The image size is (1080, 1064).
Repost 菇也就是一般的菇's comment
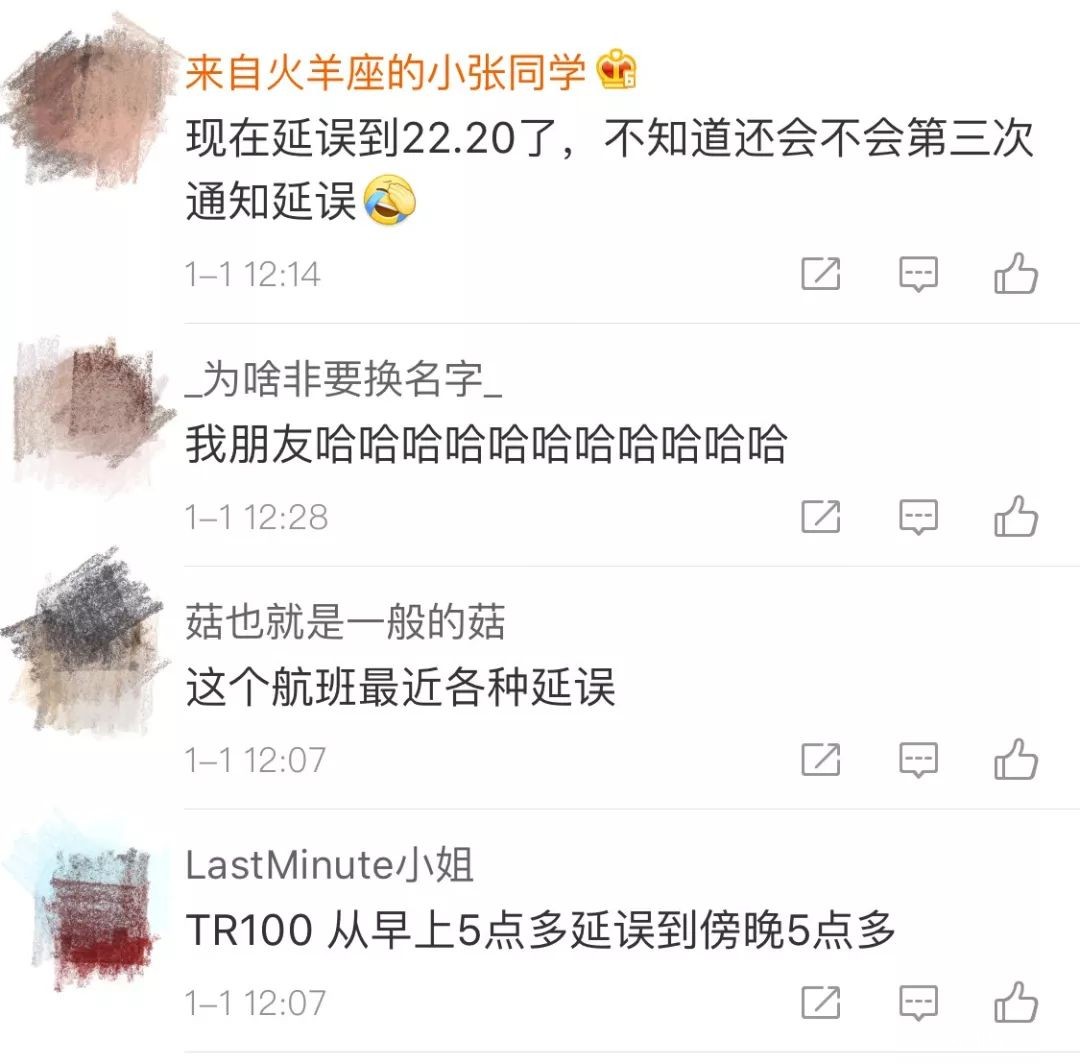pos(821,760)
